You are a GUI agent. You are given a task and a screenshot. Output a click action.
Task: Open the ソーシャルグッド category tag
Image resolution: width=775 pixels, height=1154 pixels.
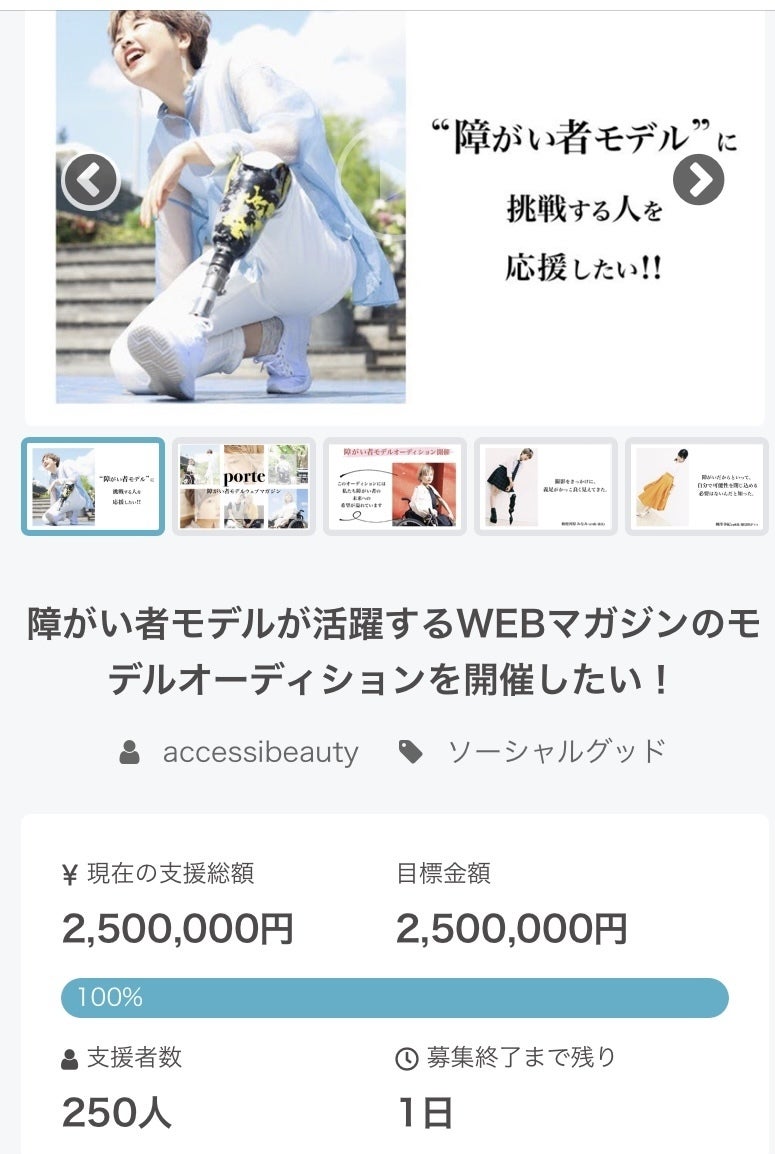pyautogui.click(x=555, y=752)
